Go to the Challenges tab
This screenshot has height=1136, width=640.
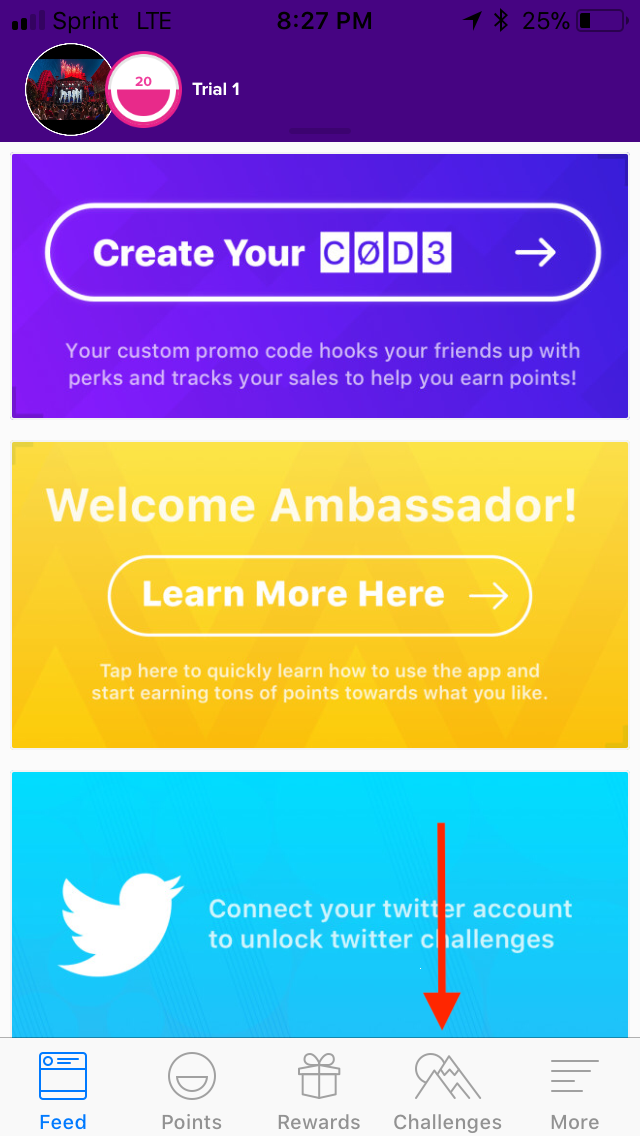447,1090
